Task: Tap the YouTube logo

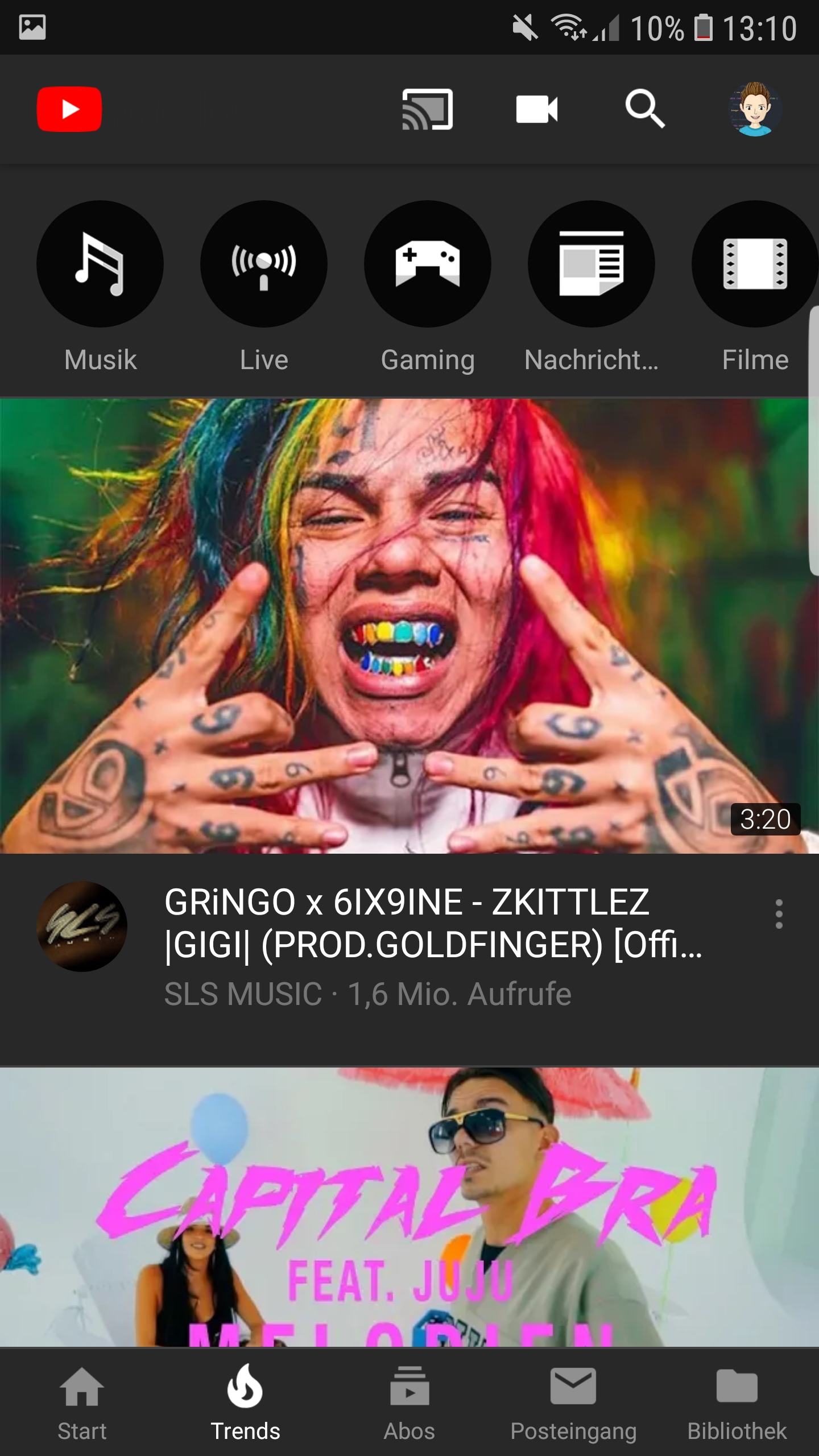Action: (x=69, y=109)
